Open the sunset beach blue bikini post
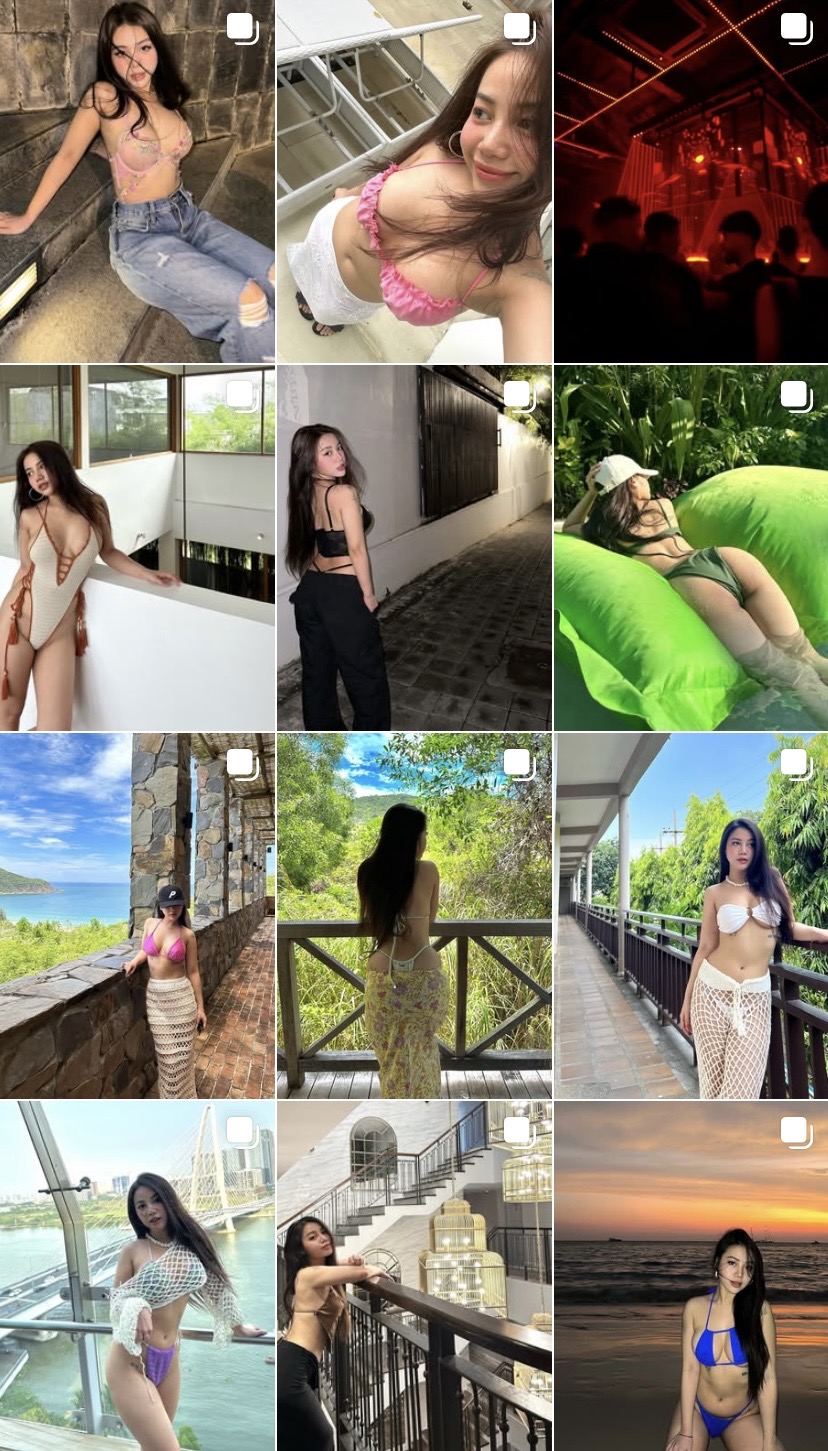Viewport: 828px width, 1451px height. [x=691, y=1275]
